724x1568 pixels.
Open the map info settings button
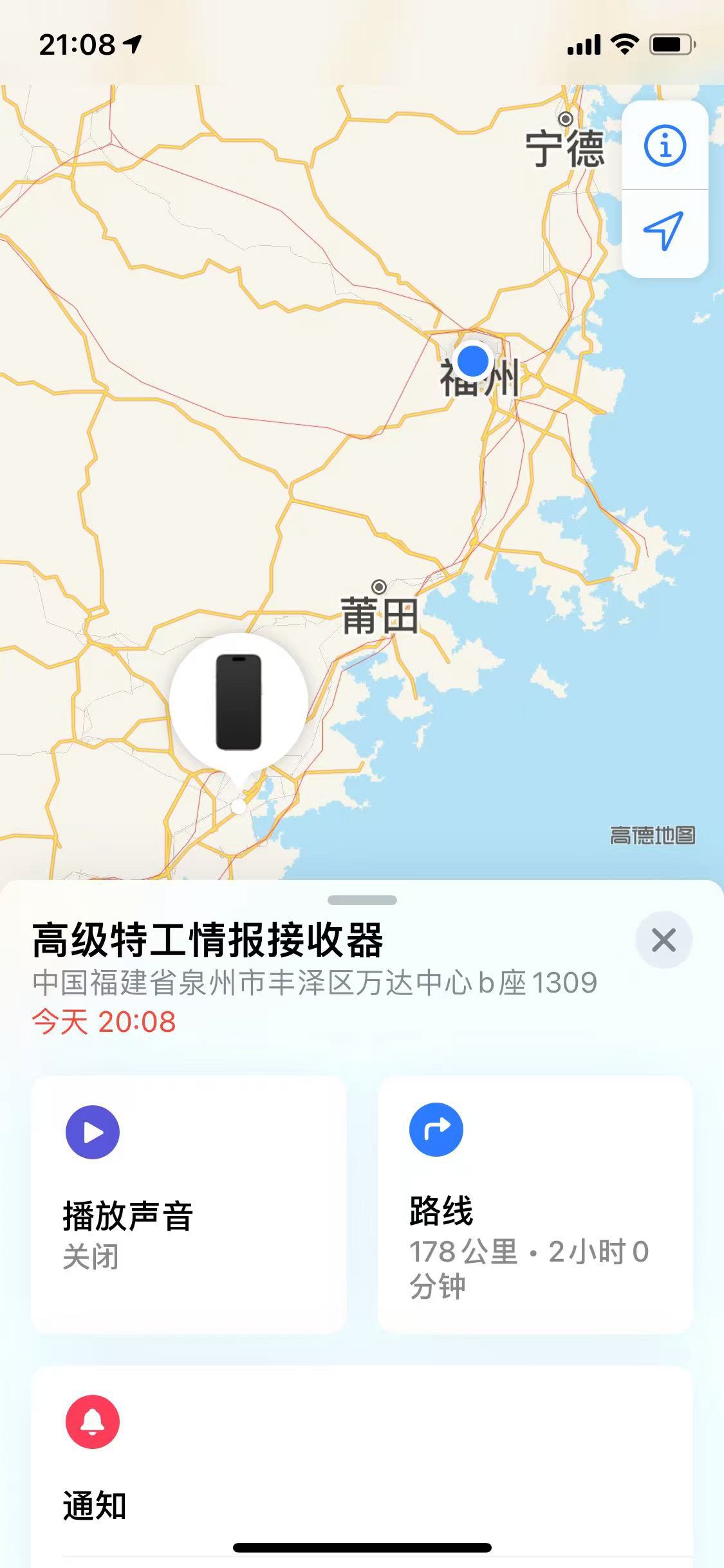click(x=665, y=146)
